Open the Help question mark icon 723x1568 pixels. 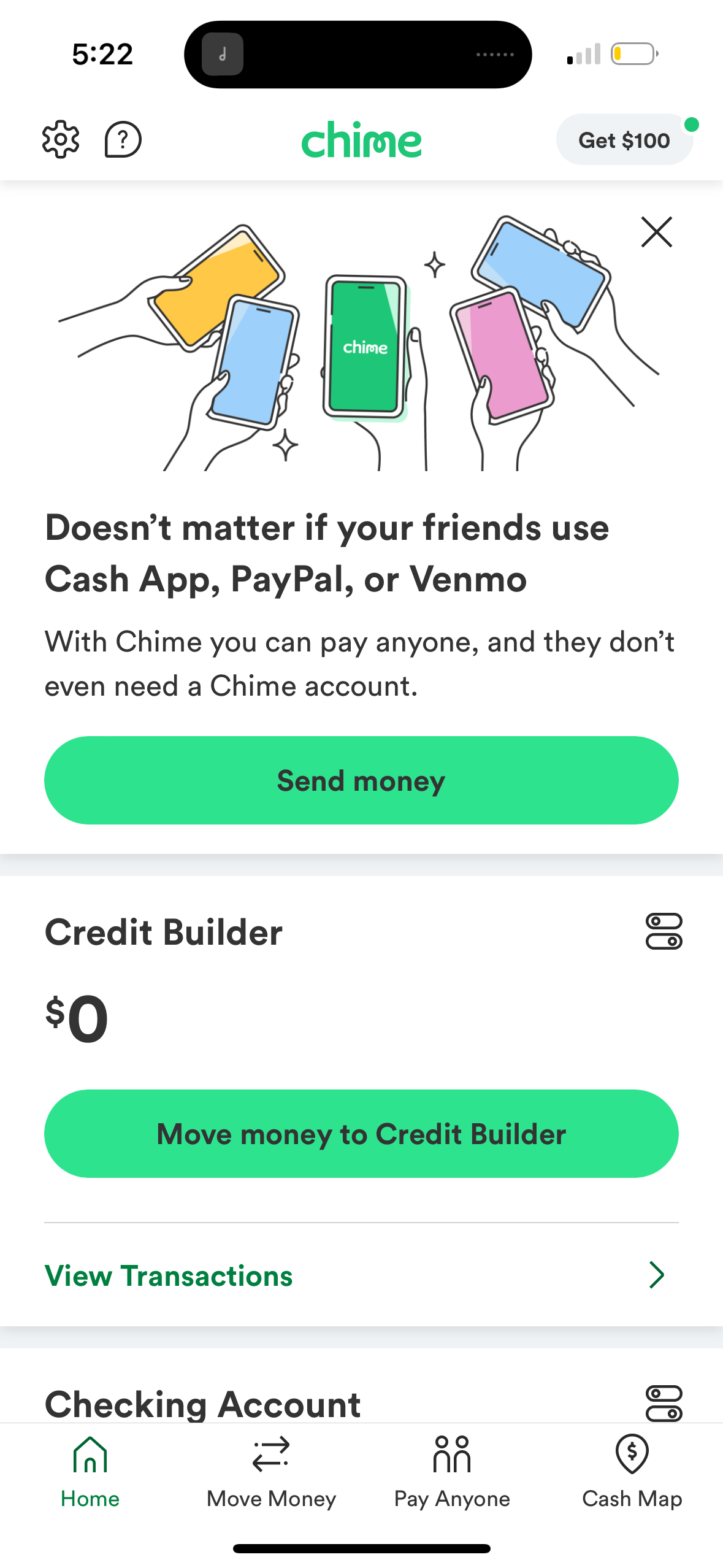coord(122,140)
